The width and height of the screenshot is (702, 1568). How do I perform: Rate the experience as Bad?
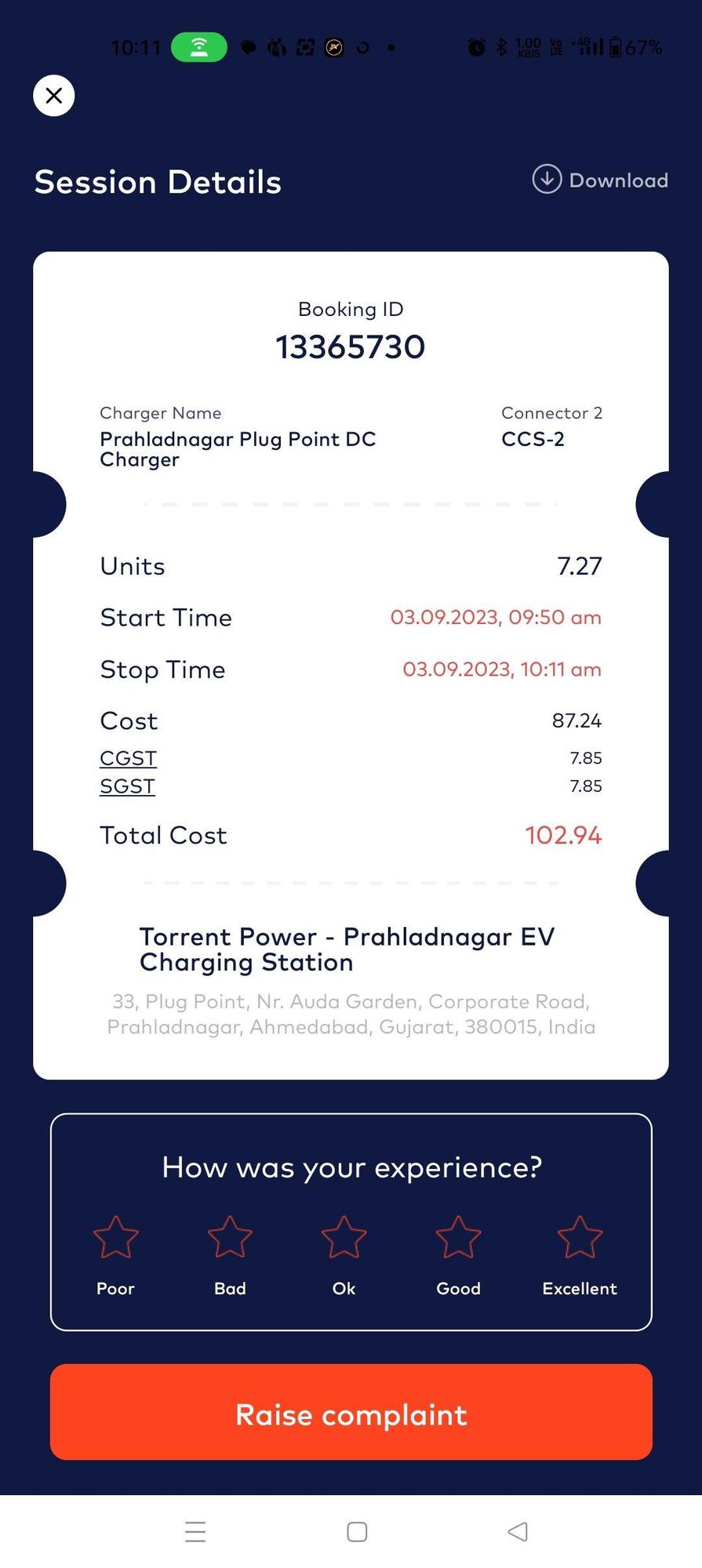click(x=230, y=1237)
